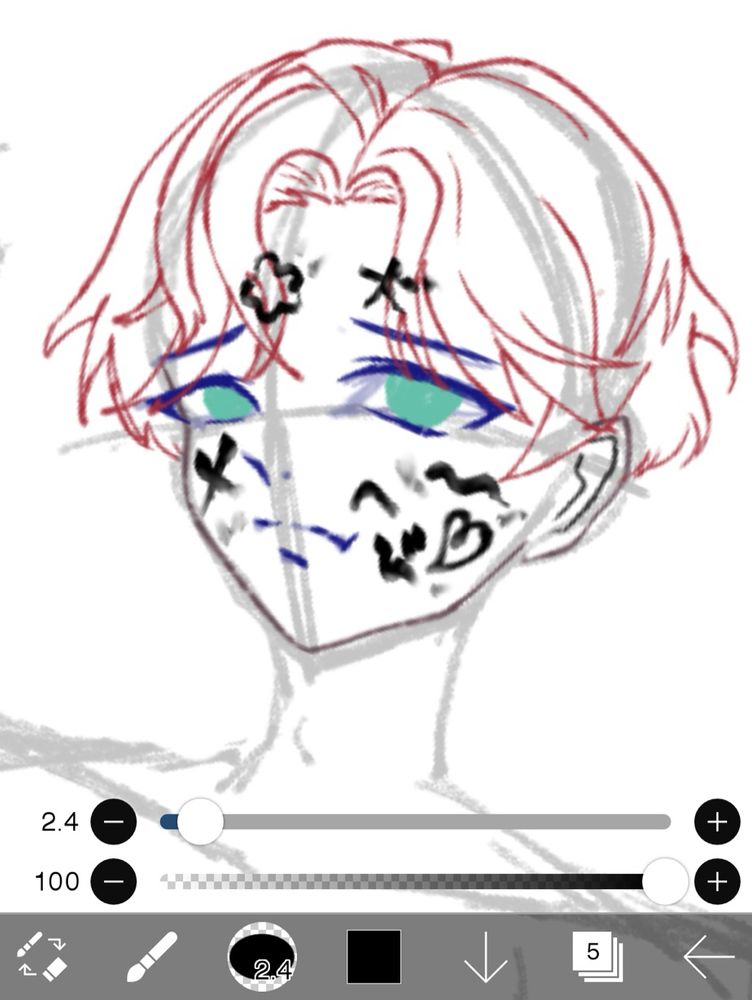The image size is (752, 1000).
Task: Open the layers panel showing 5
Action: point(597,957)
